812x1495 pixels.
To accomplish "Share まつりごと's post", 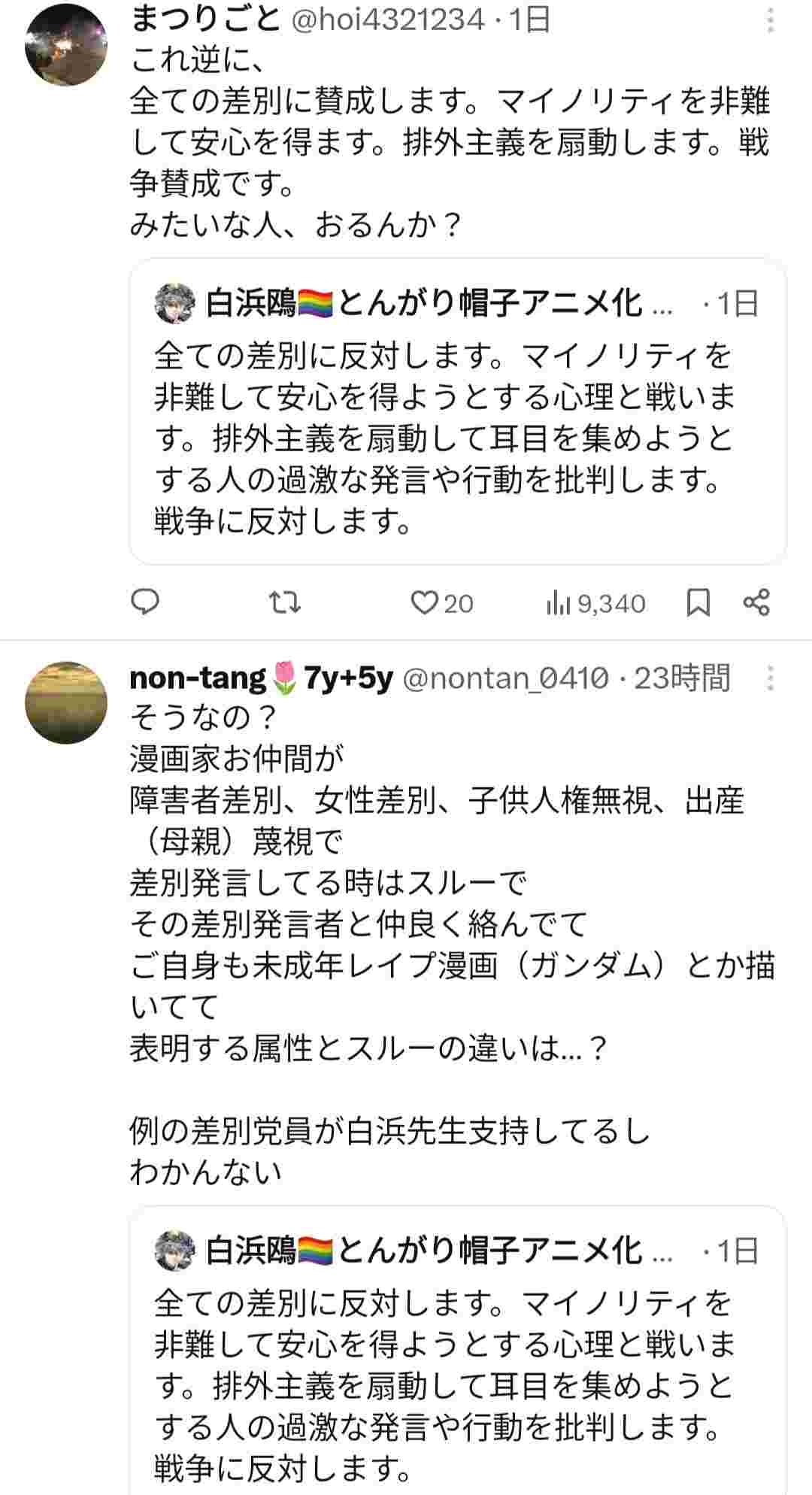I will pyautogui.click(x=756, y=602).
